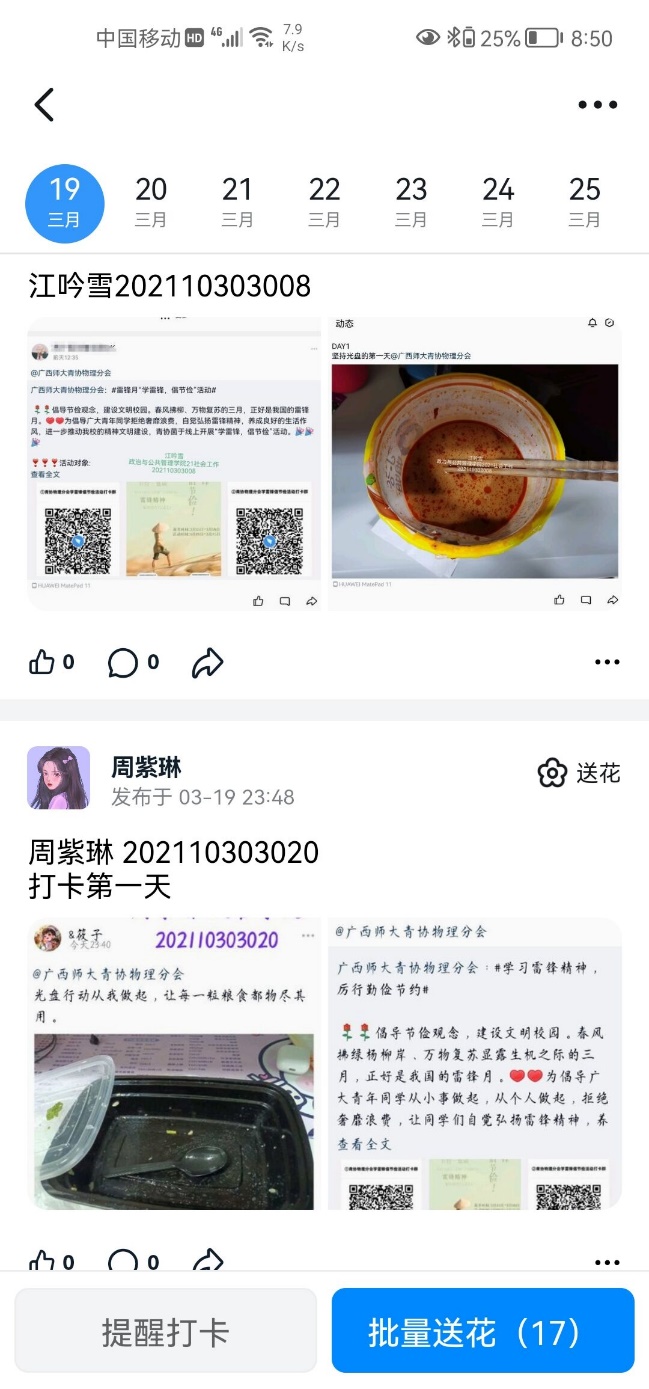Open 江吟雪's activity screenshot thumbnail
649x1389 pixels.
[x=174, y=463]
